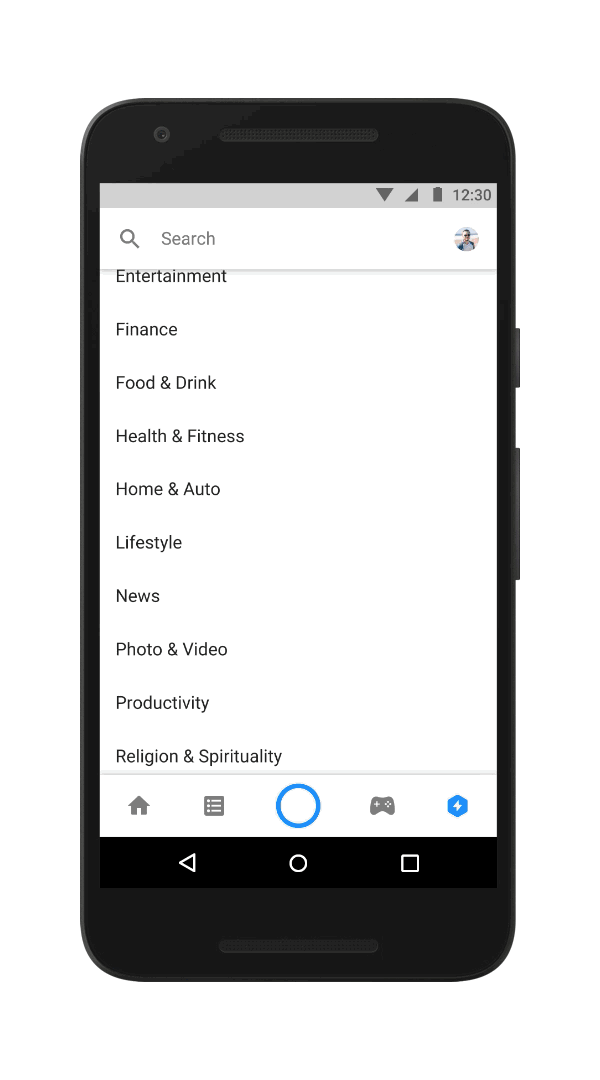The height and width of the screenshot is (1080, 600).
Task: Browse the Health & Fitness category
Action: click(298, 436)
